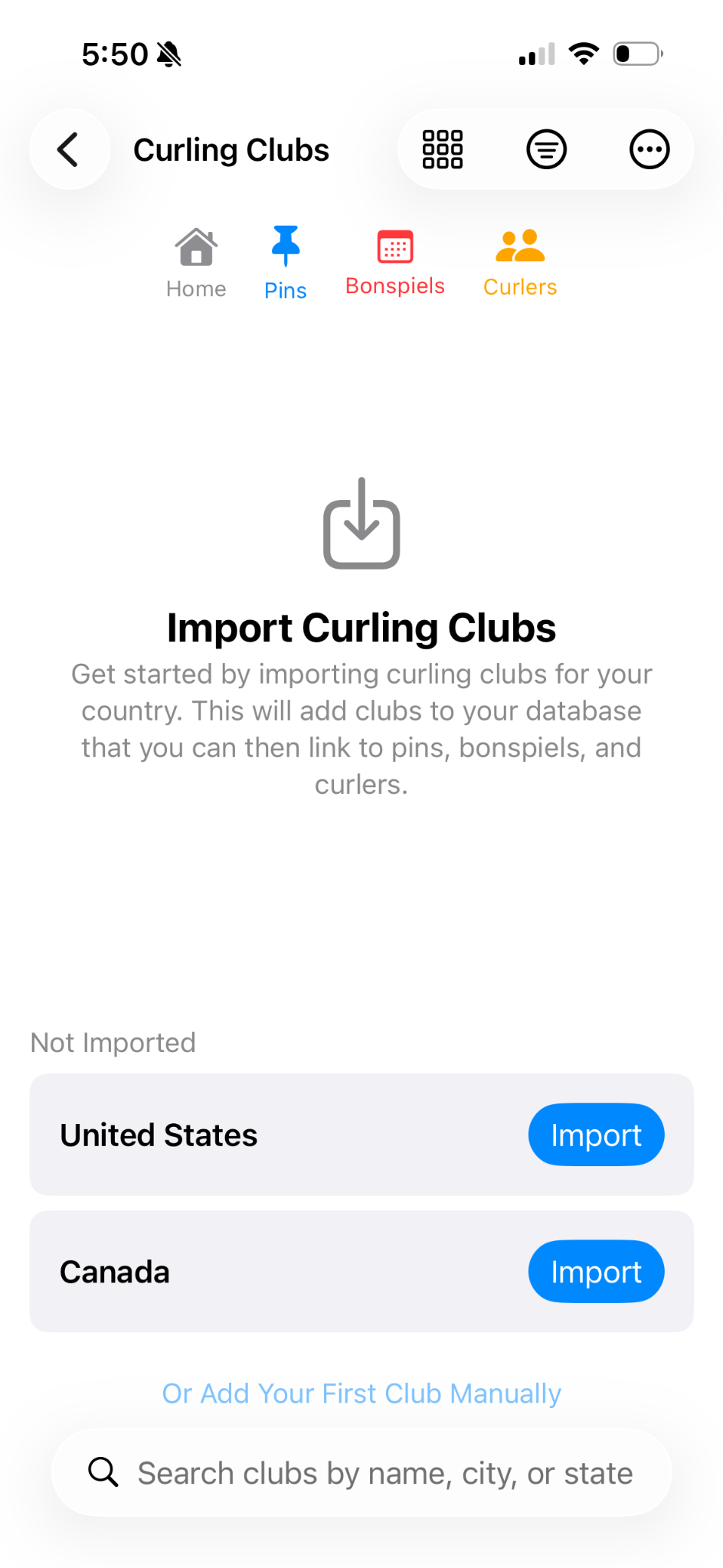Image resolution: width=723 pixels, height=1568 pixels.
Task: Click the download import illustration icon
Action: [x=361, y=523]
